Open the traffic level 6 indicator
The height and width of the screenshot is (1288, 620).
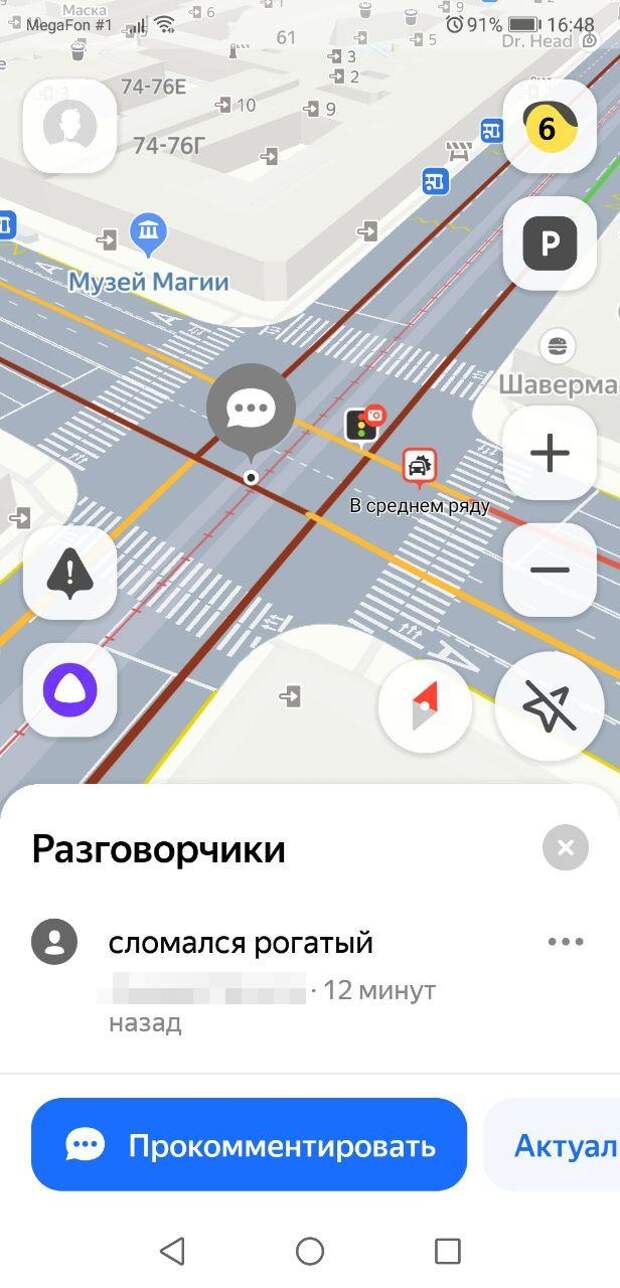[549, 126]
